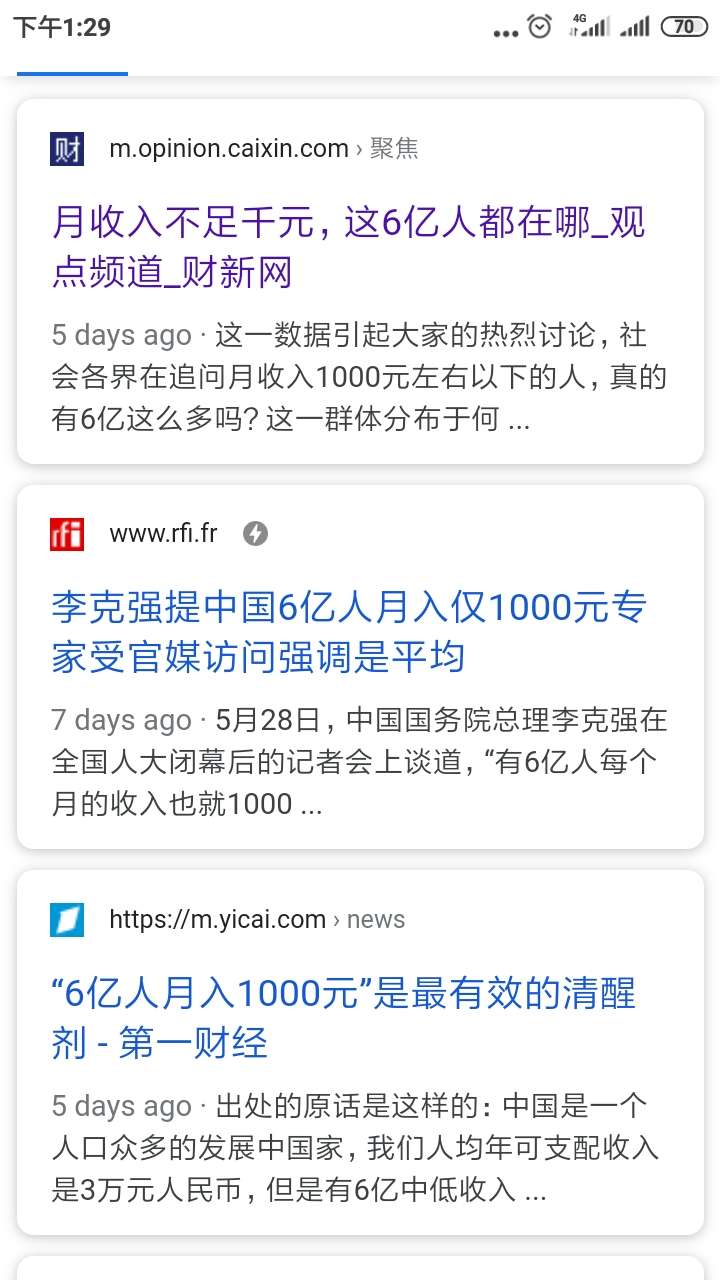Open the Yicai result "6亿人月入1000元"是最有效的清醒剂

tap(343, 1018)
